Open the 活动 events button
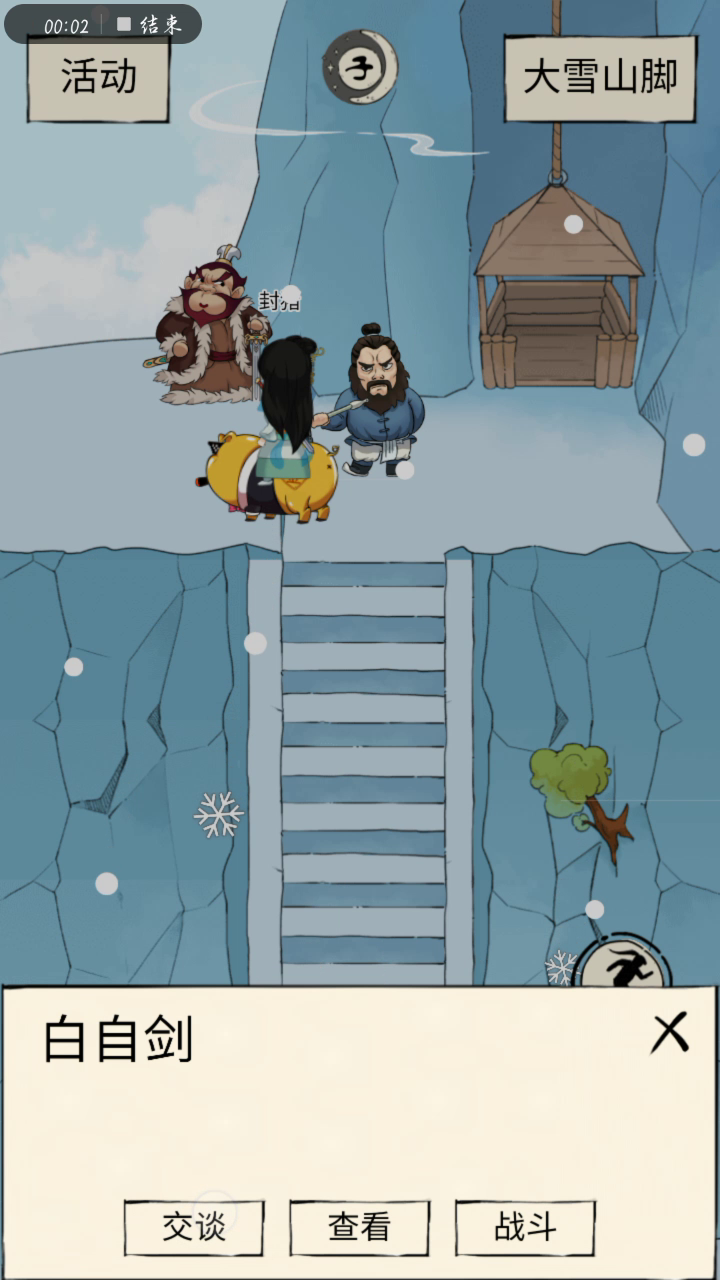The image size is (720, 1280). point(98,79)
